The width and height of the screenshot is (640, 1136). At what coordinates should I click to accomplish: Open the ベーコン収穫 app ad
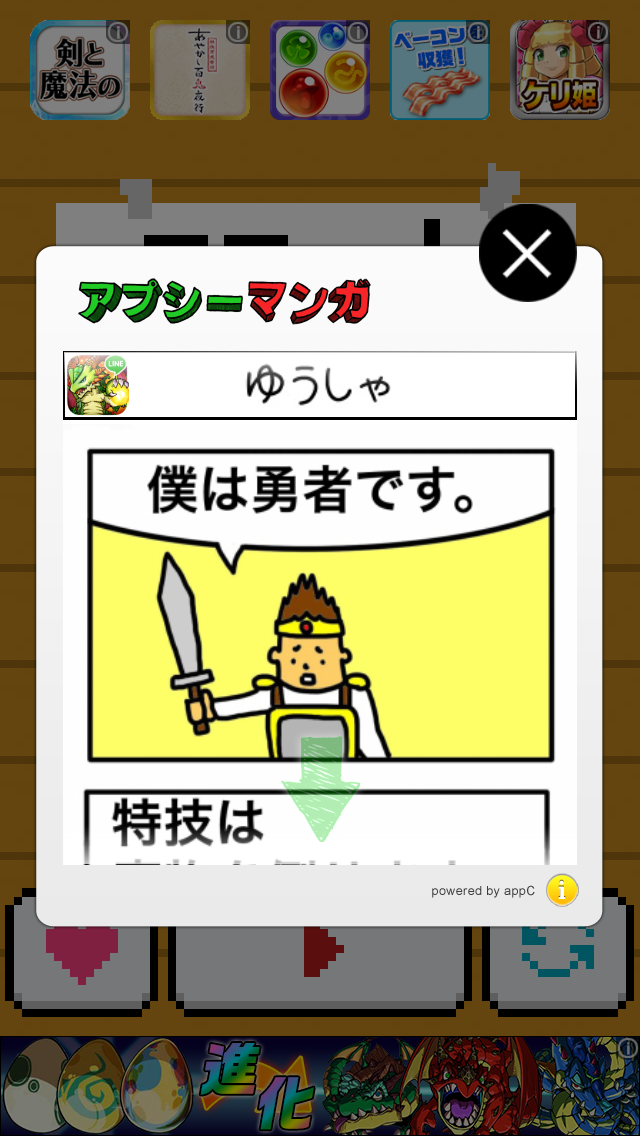pos(439,71)
